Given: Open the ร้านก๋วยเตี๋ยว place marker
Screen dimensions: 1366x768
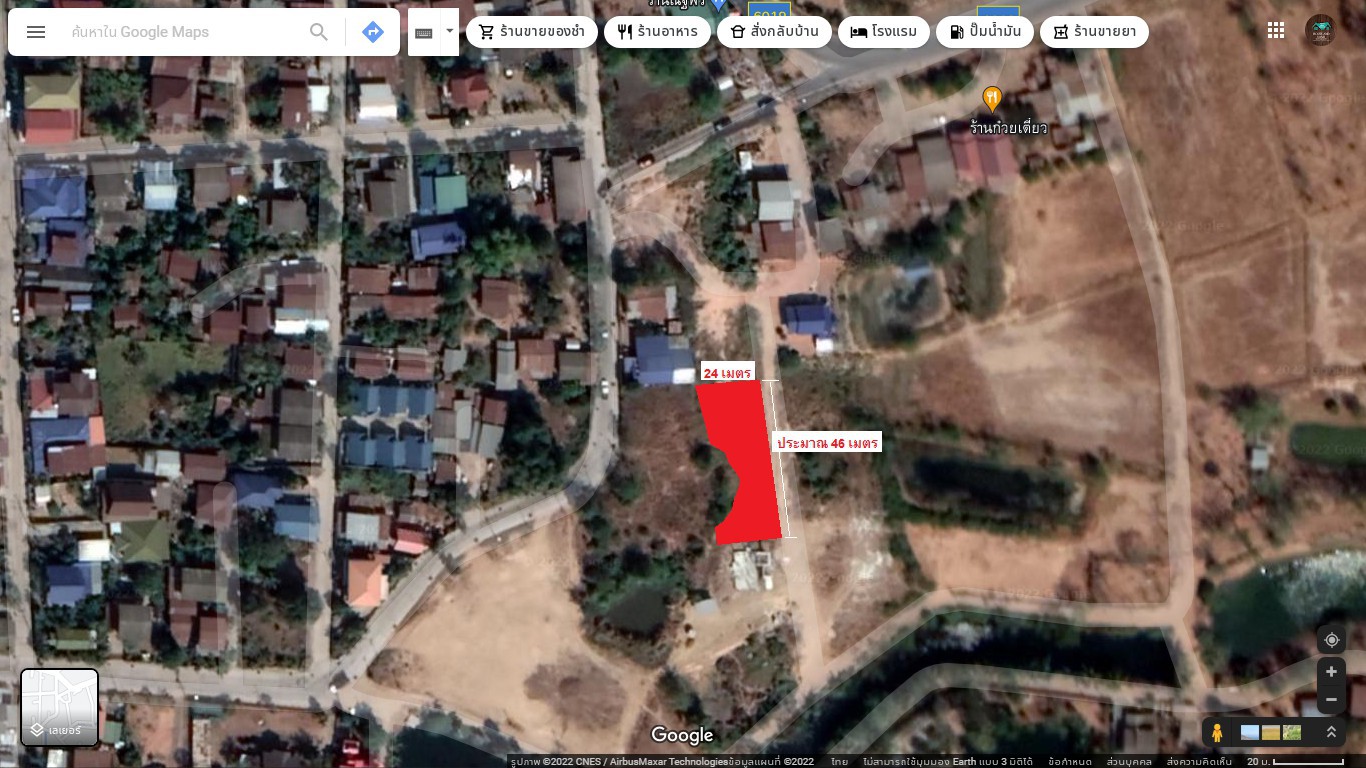Looking at the screenshot, I should click(x=992, y=99).
